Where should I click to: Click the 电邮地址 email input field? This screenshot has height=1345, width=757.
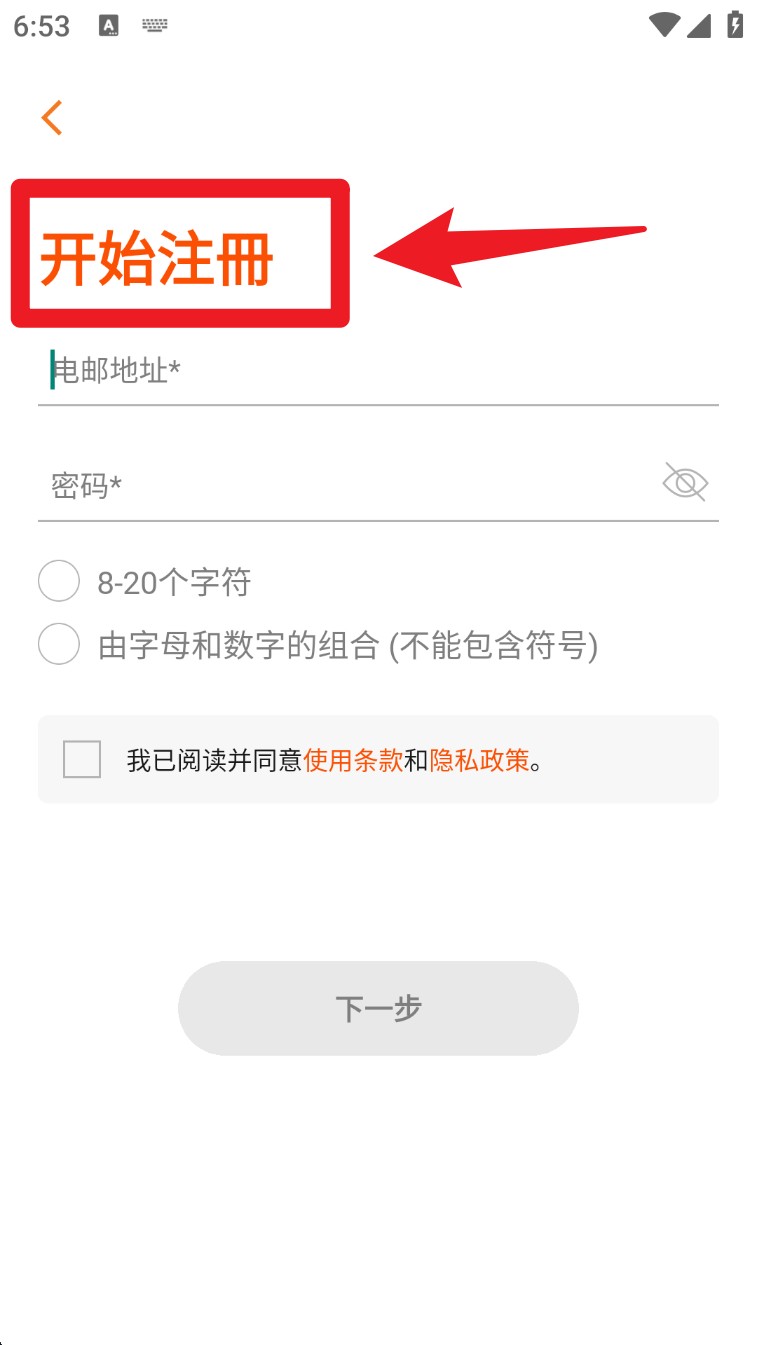(300, 371)
